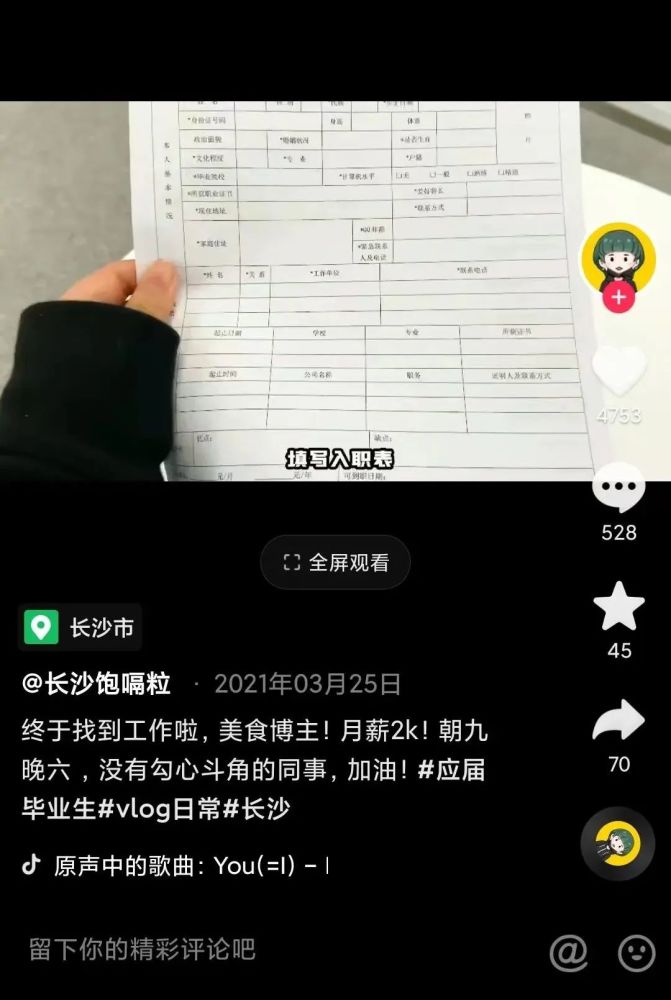Open the emoji picker

pyautogui.click(x=636, y=951)
